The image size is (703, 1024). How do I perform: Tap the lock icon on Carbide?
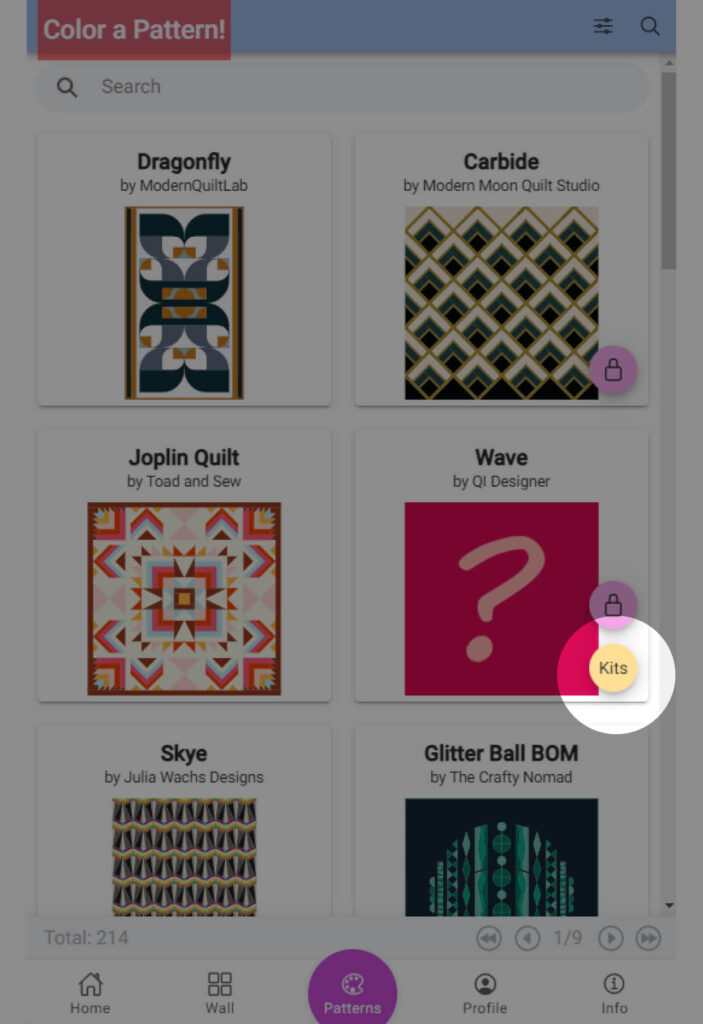click(x=613, y=371)
